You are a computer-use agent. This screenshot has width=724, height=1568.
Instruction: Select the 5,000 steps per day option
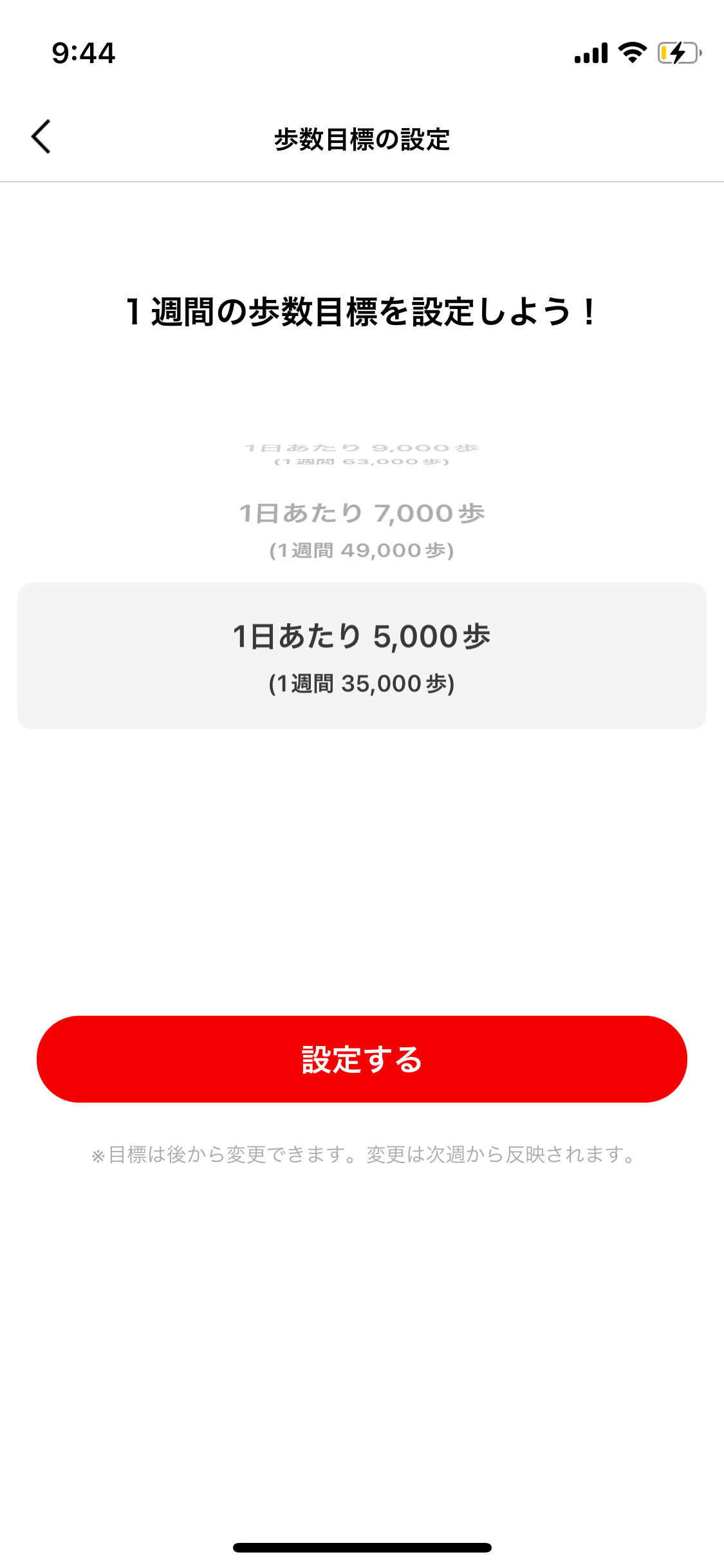[x=362, y=655]
